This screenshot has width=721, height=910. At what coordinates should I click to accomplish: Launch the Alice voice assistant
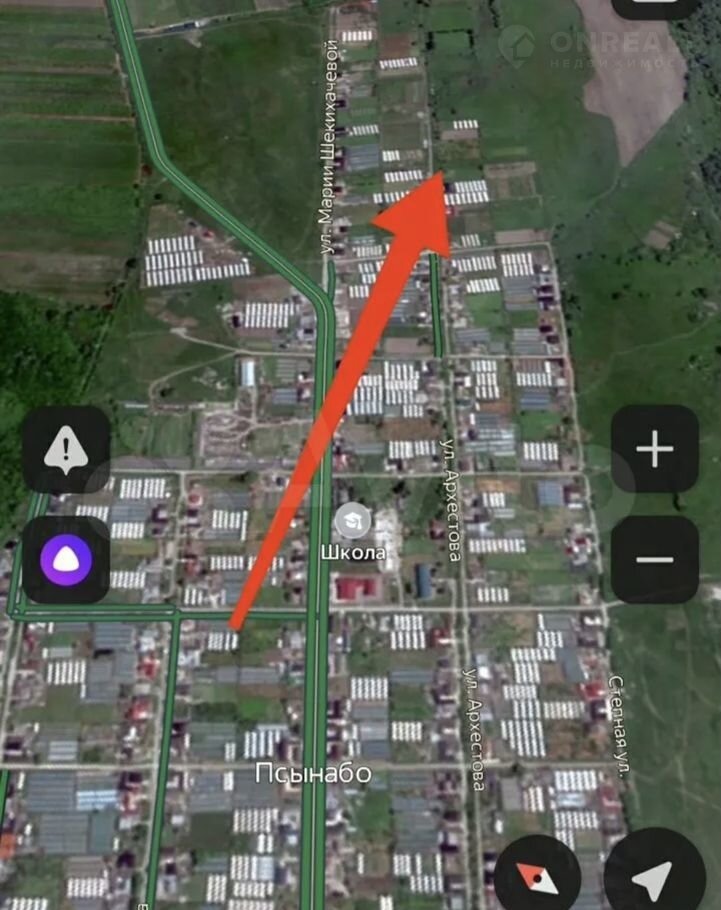pyautogui.click(x=67, y=560)
